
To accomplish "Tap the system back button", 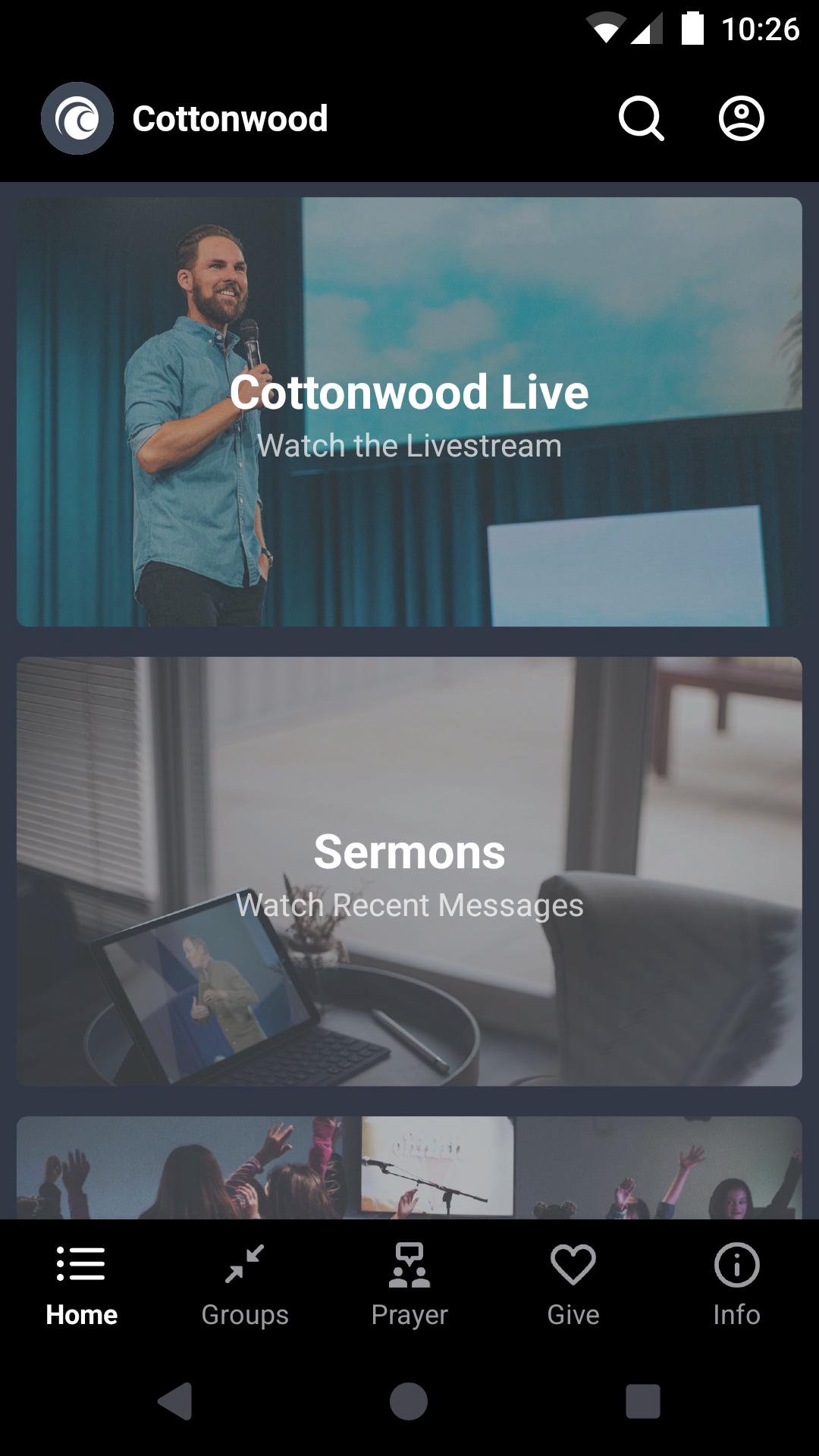I will (175, 1401).
